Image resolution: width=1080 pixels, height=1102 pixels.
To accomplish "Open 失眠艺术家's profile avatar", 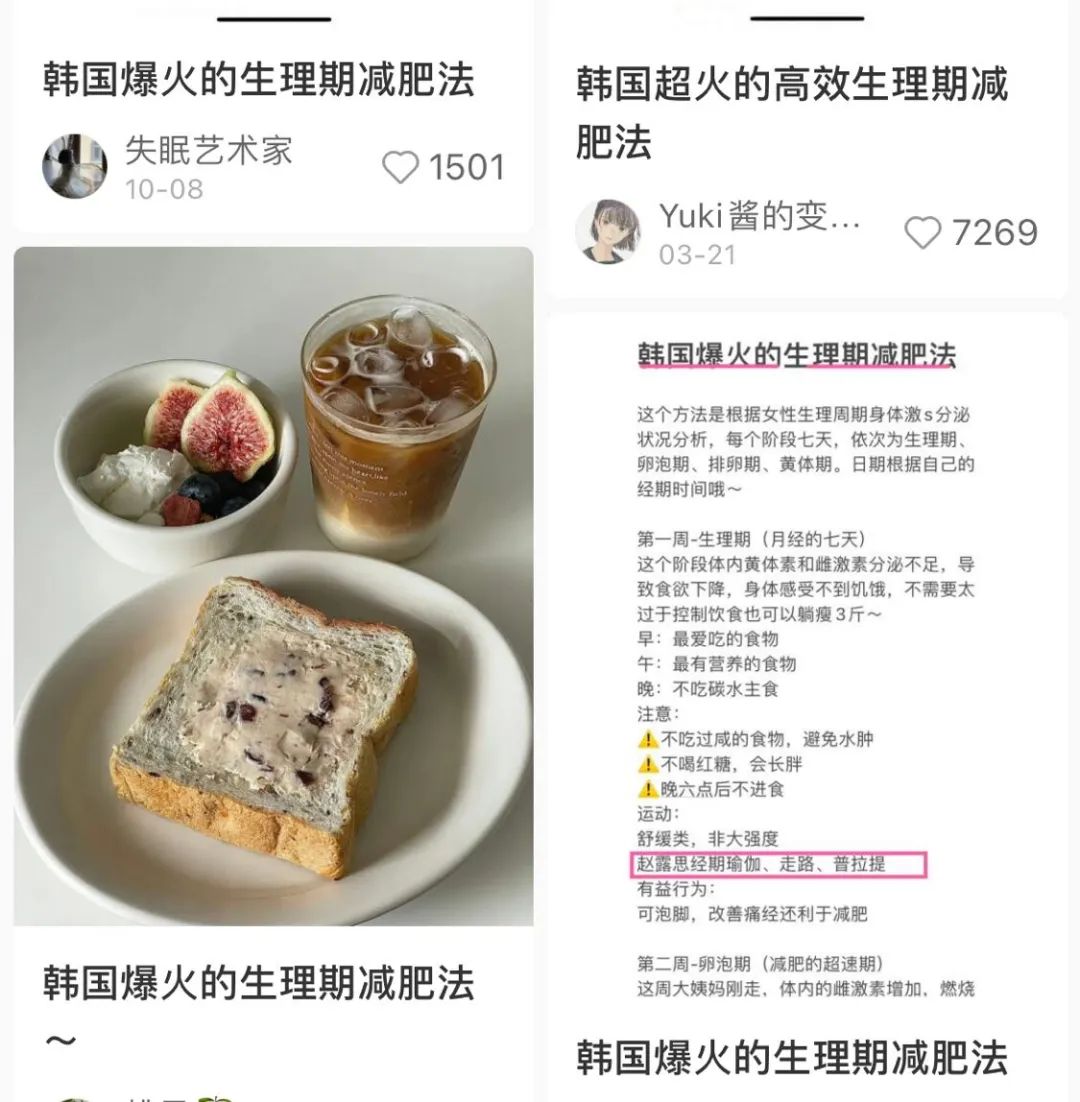I will [x=74, y=166].
